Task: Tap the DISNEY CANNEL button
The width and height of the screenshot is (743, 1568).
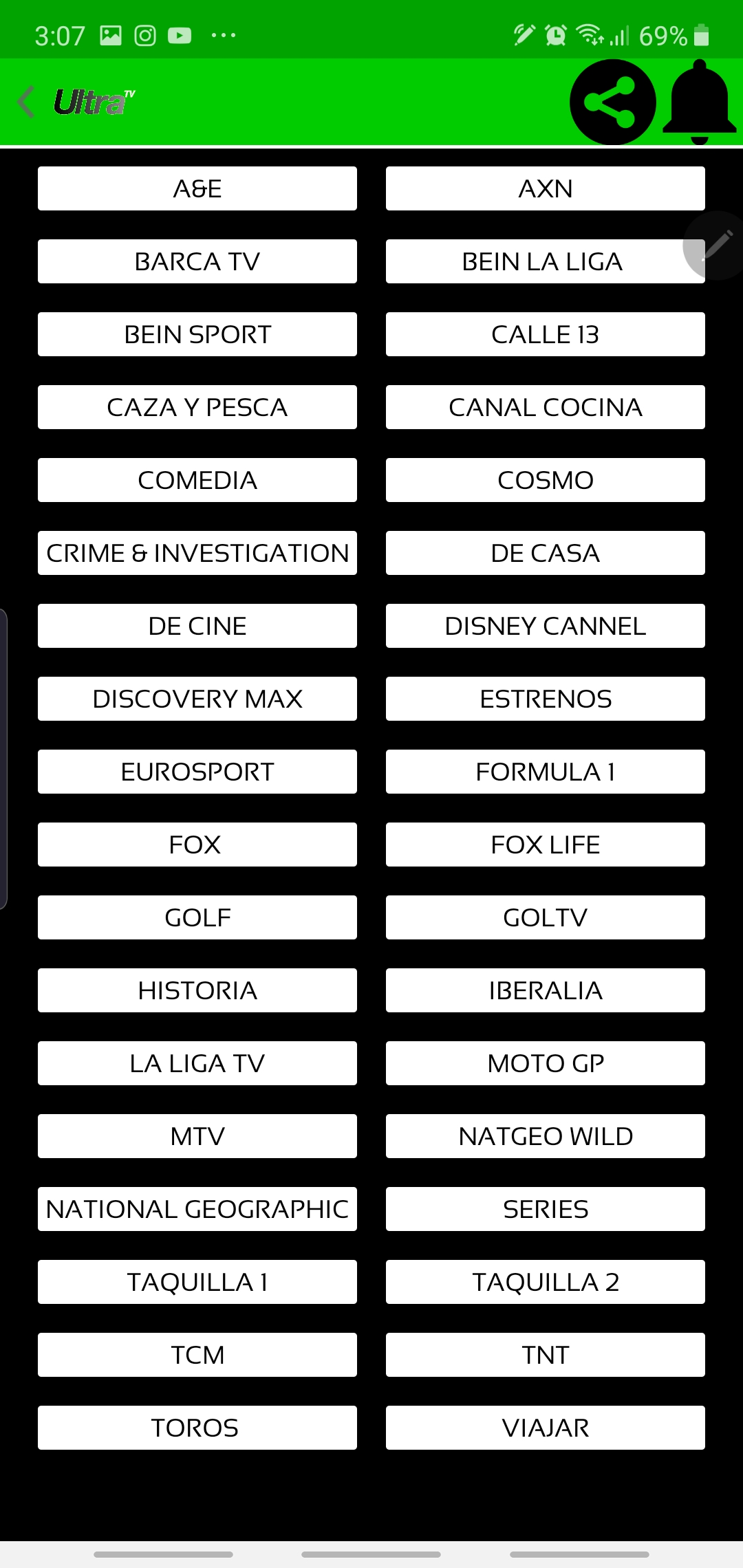Action: pos(545,626)
